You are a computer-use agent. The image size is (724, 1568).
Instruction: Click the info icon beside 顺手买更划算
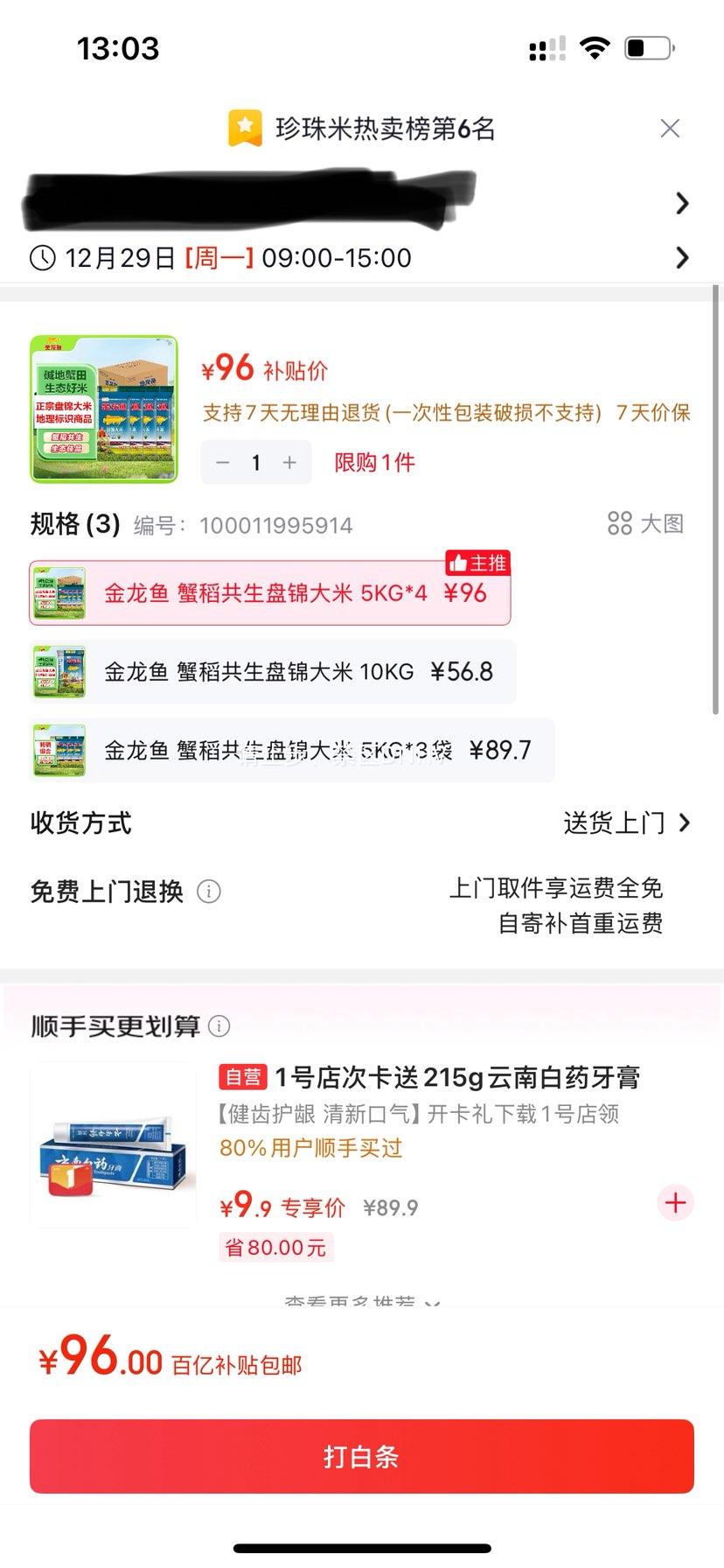pos(219,1025)
